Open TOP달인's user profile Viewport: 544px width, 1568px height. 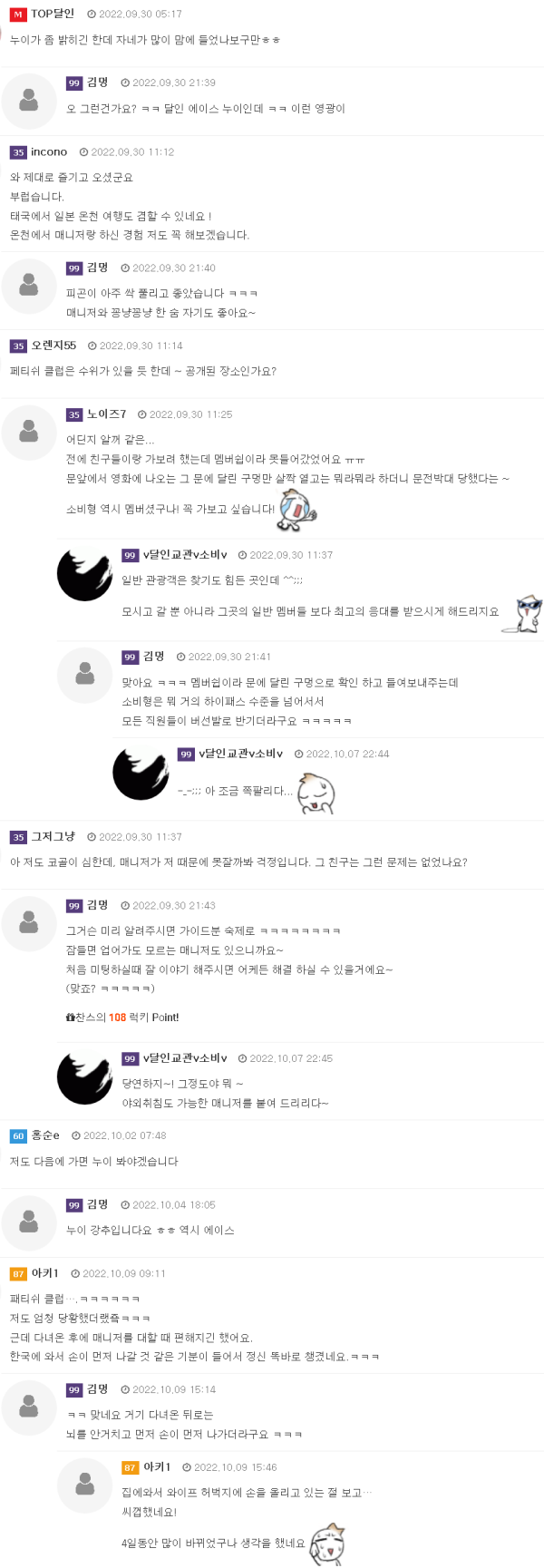(52, 14)
